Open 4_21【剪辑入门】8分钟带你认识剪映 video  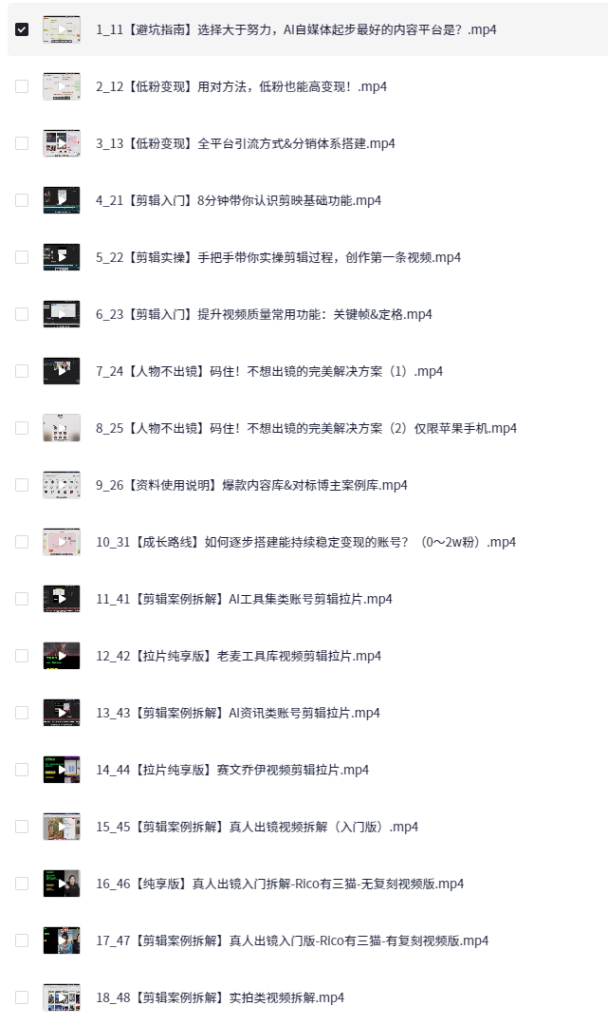(x=238, y=201)
